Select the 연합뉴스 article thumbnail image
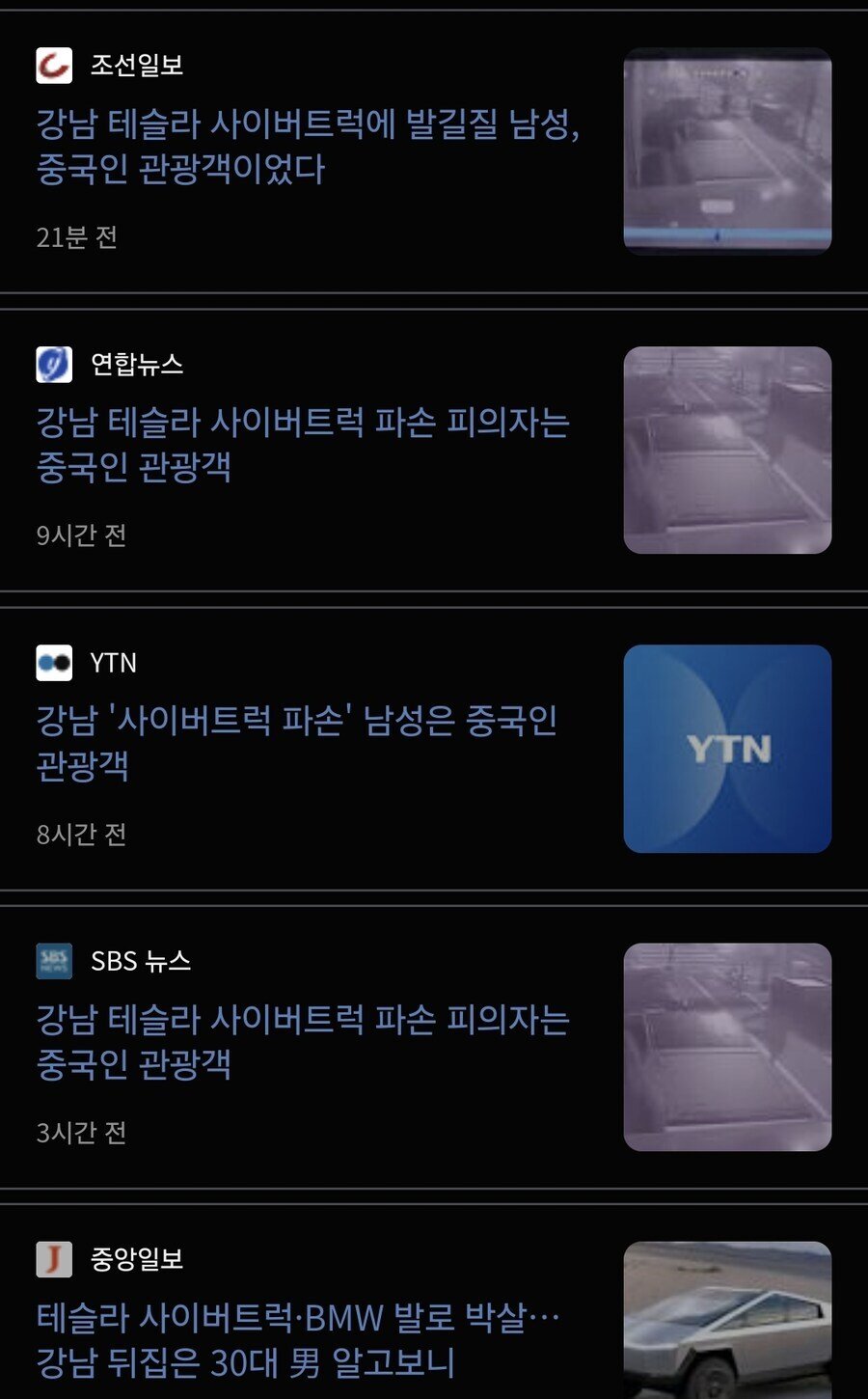Viewport: 868px width, 1399px height. pyautogui.click(x=727, y=450)
